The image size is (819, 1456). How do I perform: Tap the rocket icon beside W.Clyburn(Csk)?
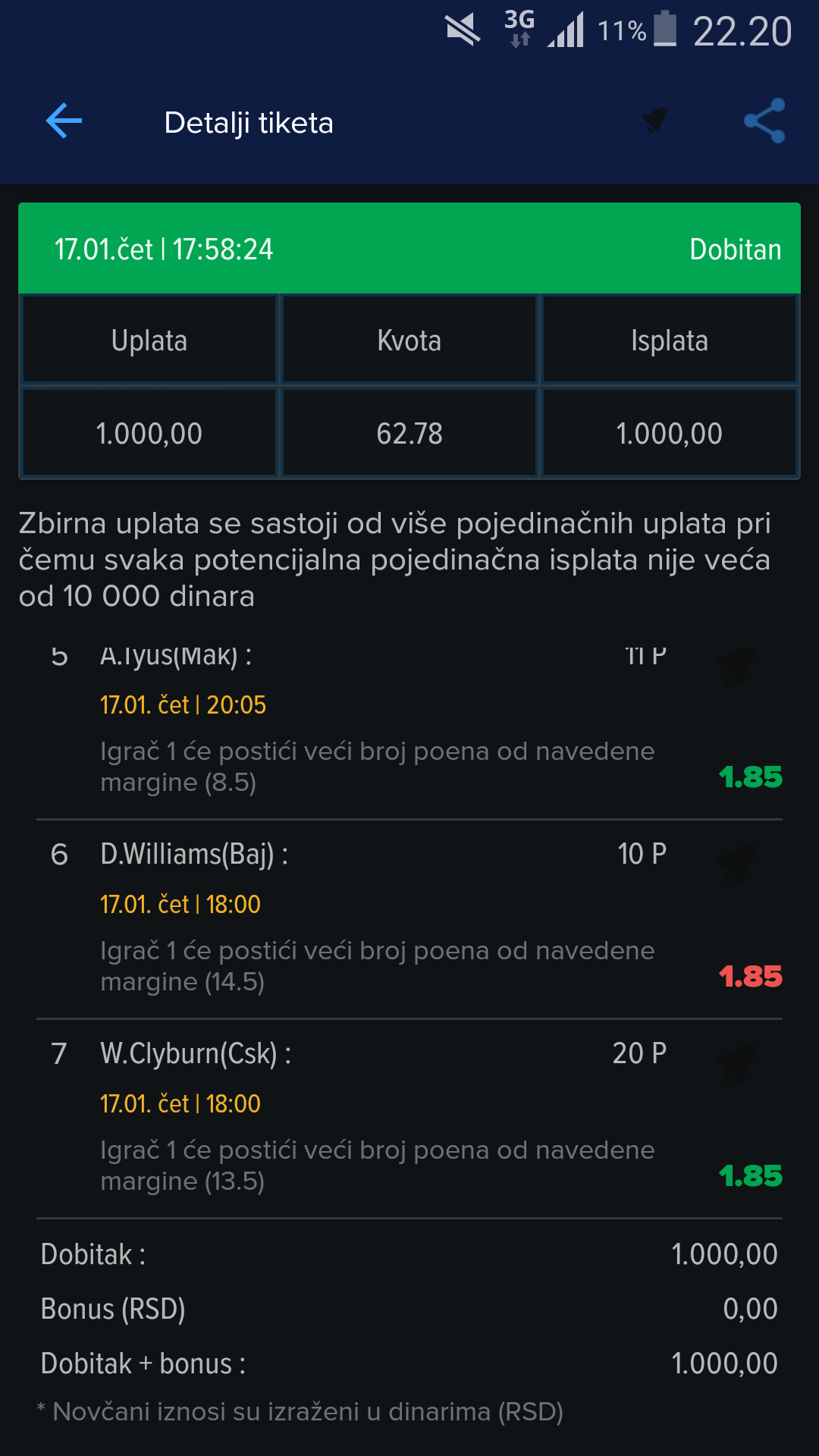click(x=736, y=1063)
